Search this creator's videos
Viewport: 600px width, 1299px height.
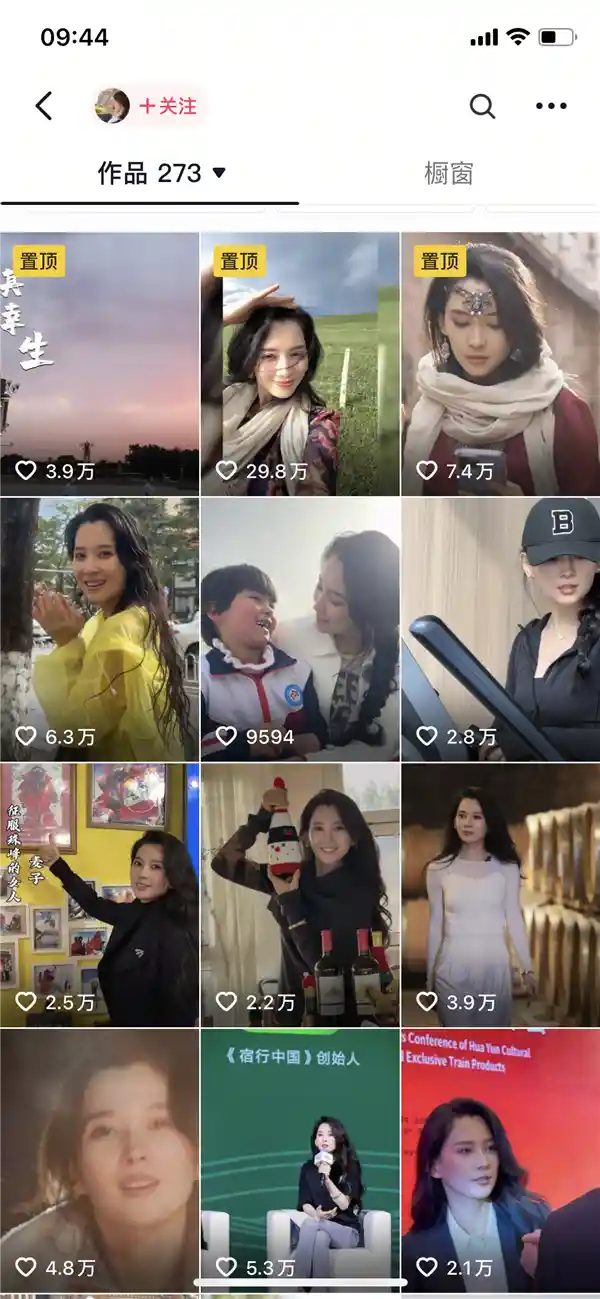482,106
